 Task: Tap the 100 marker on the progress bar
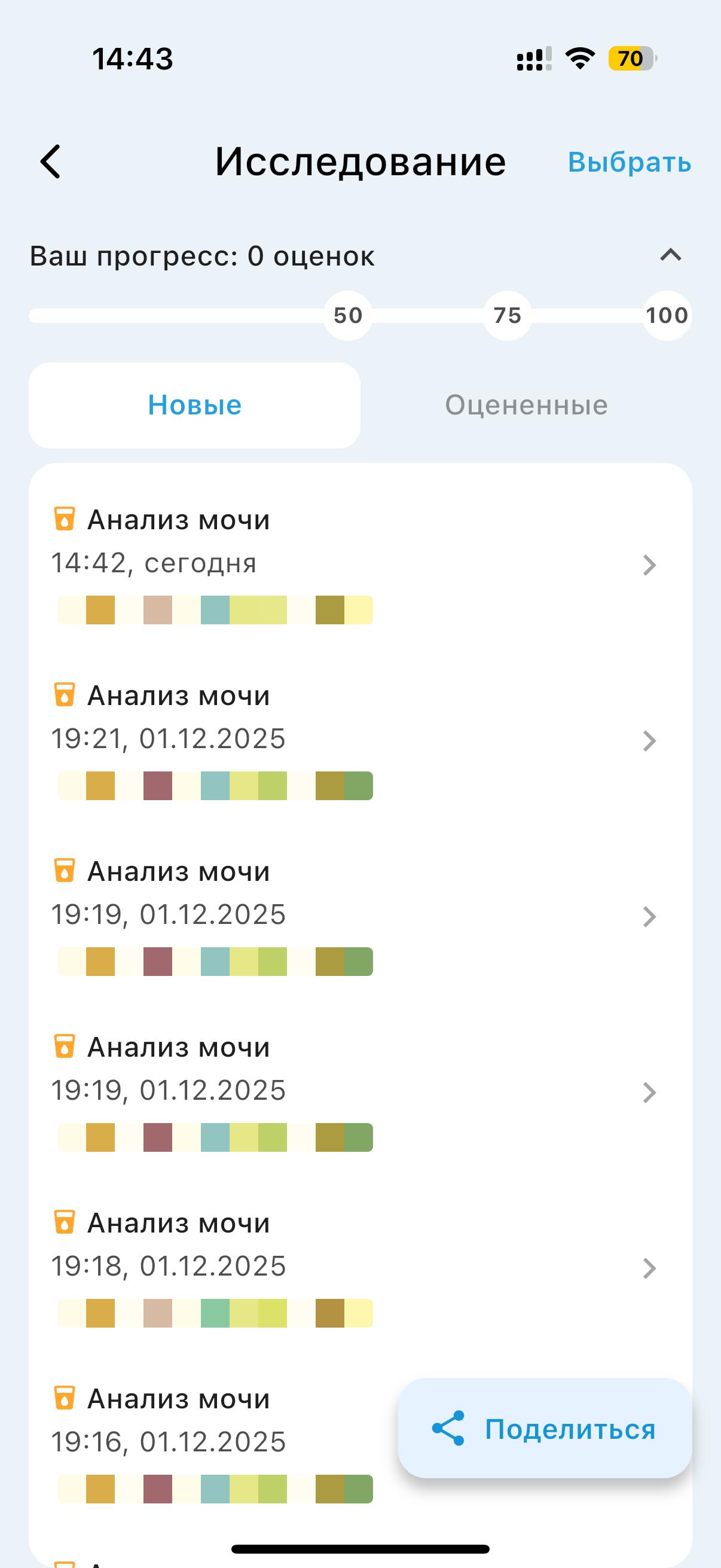click(665, 315)
